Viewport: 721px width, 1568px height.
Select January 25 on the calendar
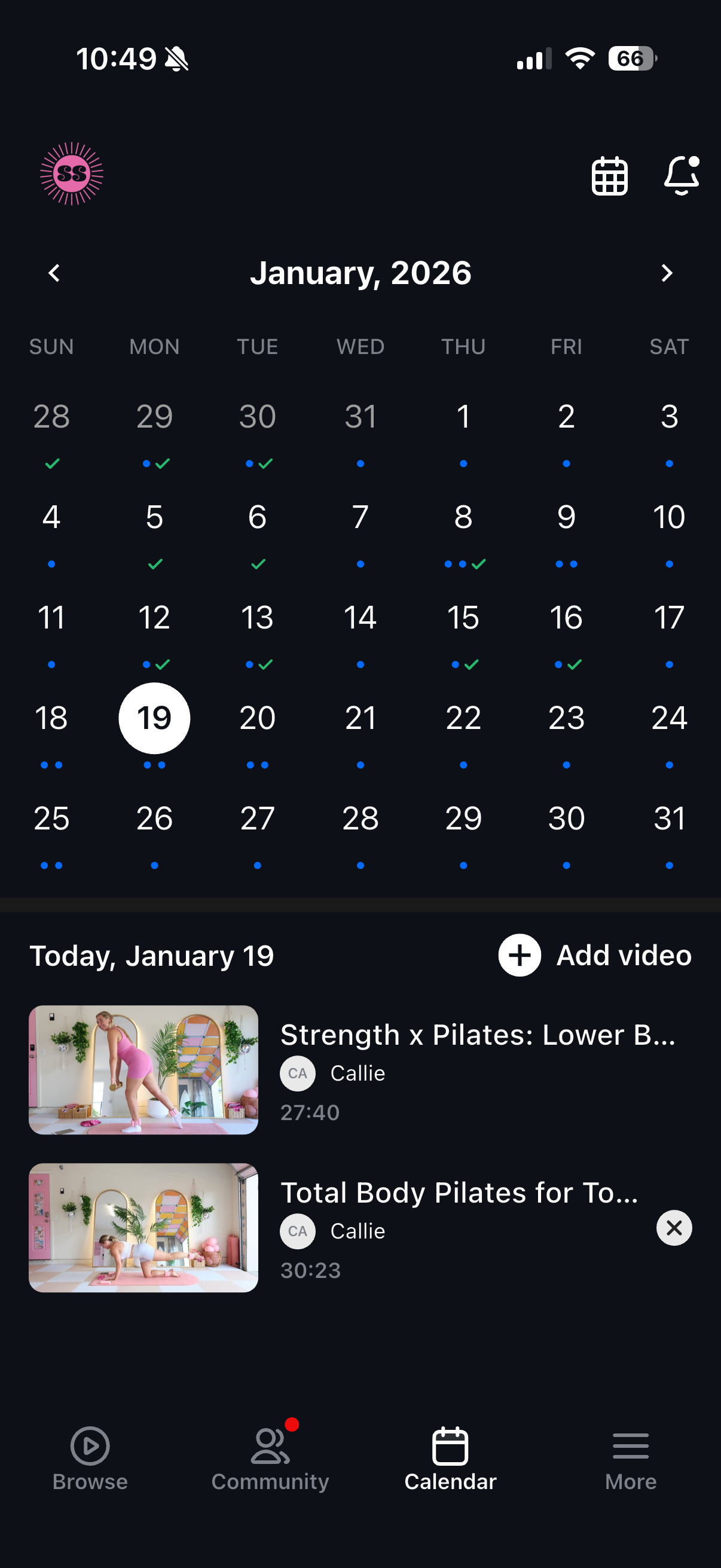click(52, 819)
